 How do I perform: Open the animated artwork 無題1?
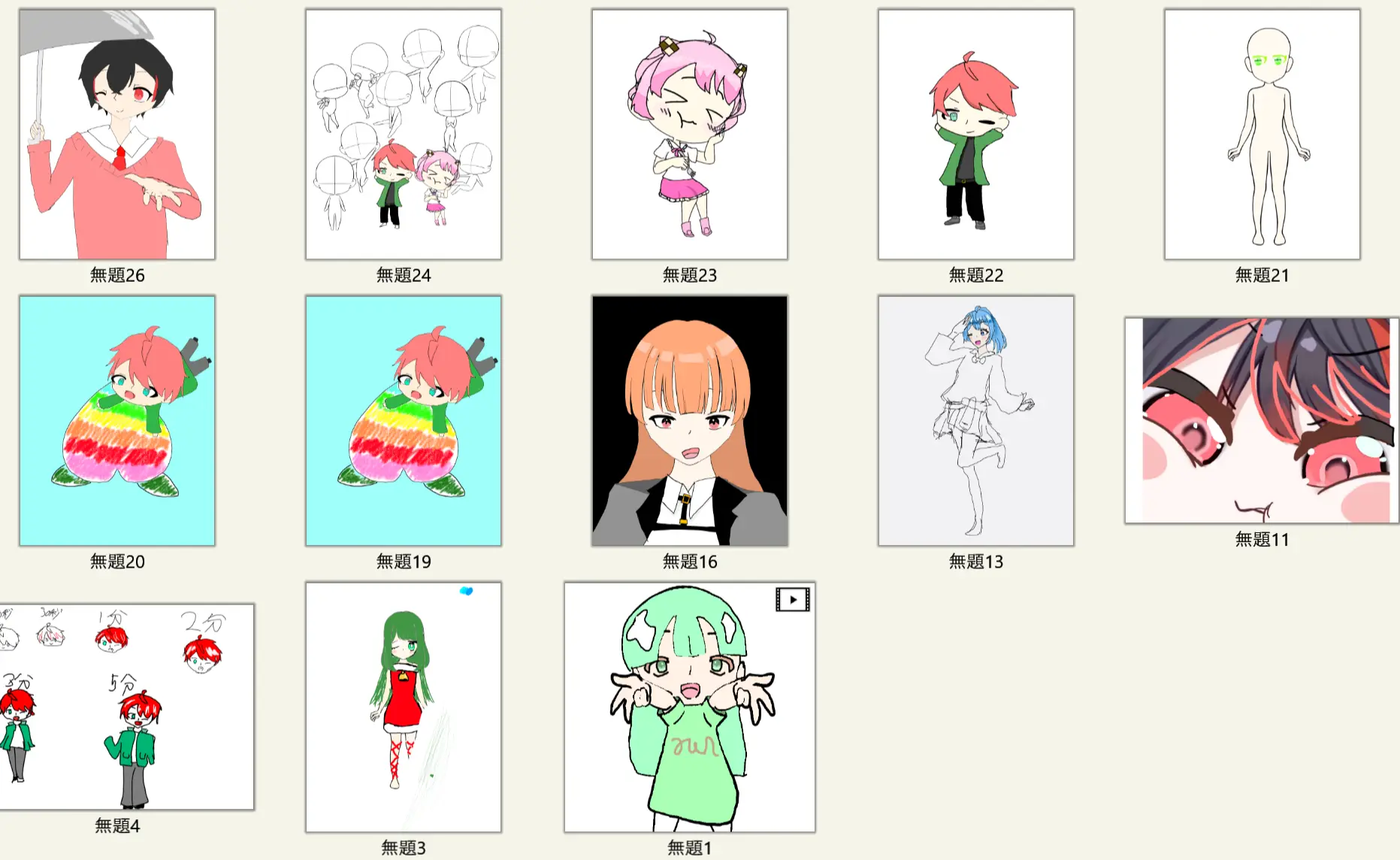pos(690,707)
